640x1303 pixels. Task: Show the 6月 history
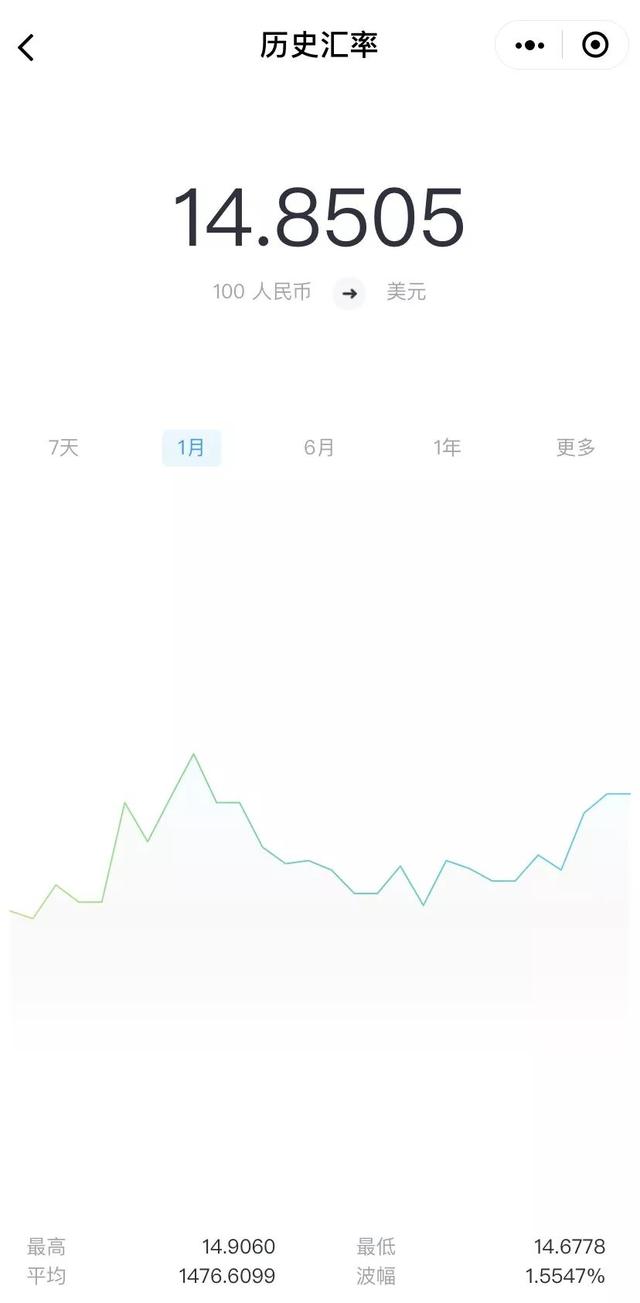319,448
